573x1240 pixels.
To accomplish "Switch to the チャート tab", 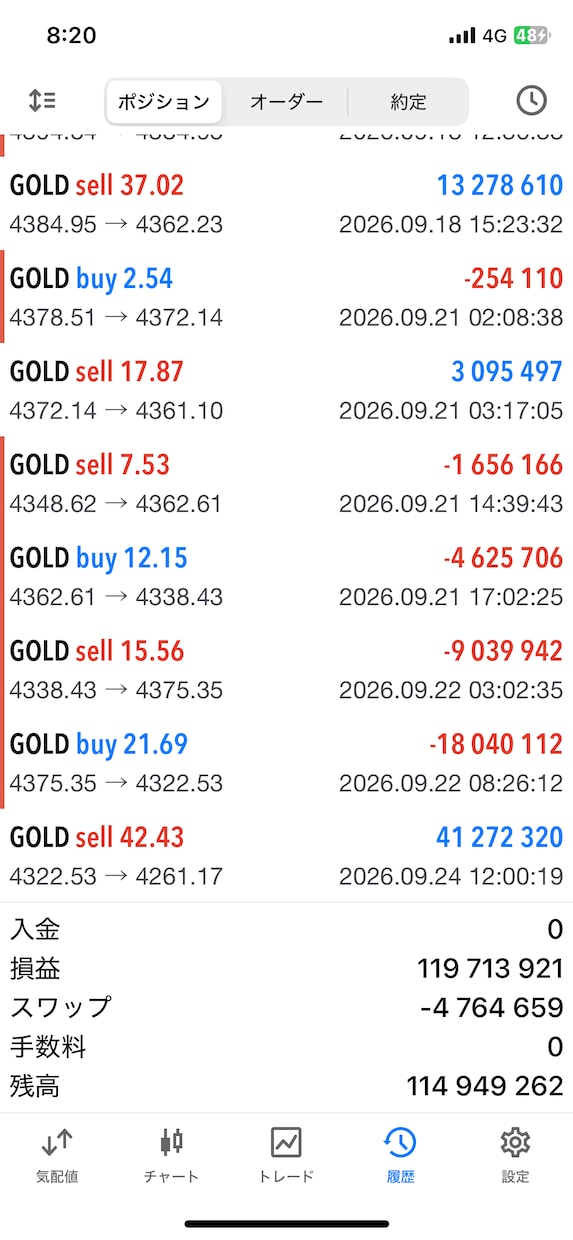I will (x=172, y=1154).
